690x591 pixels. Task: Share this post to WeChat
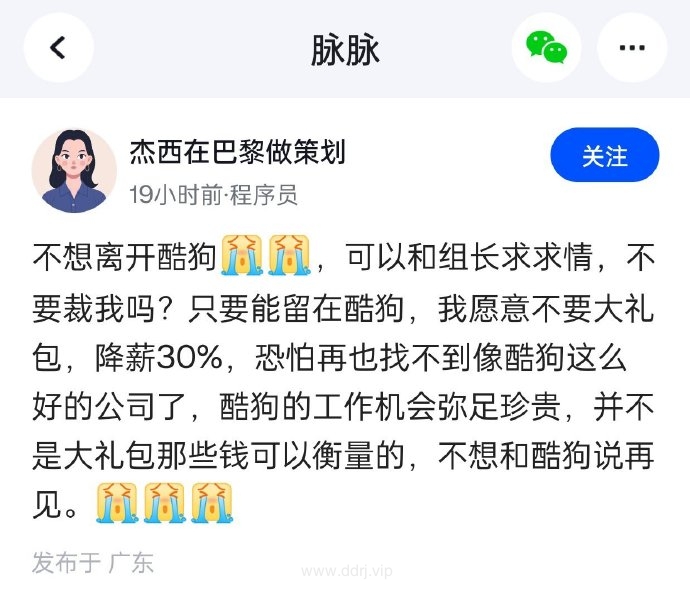click(546, 47)
